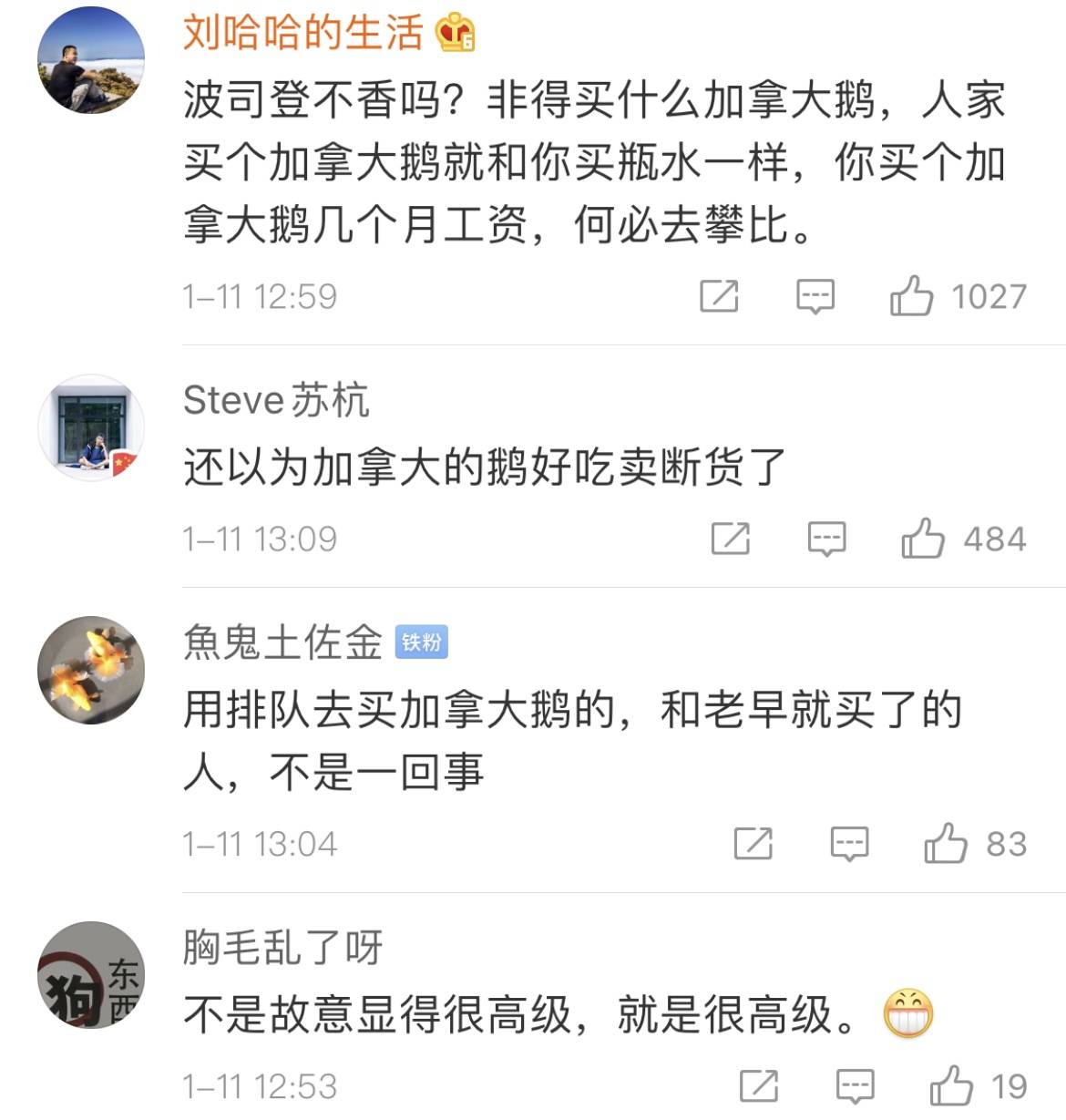Reply to Steve苏杭's comment
Image resolution: width=1066 pixels, height=1120 pixels.
pos(826,539)
